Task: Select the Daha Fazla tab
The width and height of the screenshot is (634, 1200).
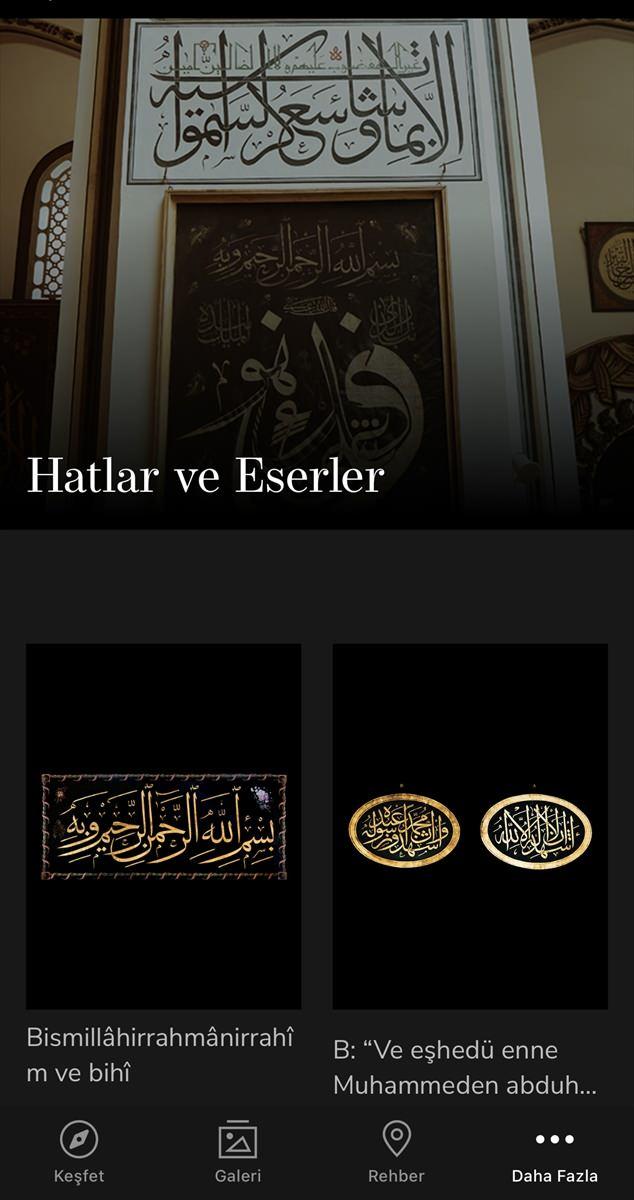Action: coord(554,1152)
